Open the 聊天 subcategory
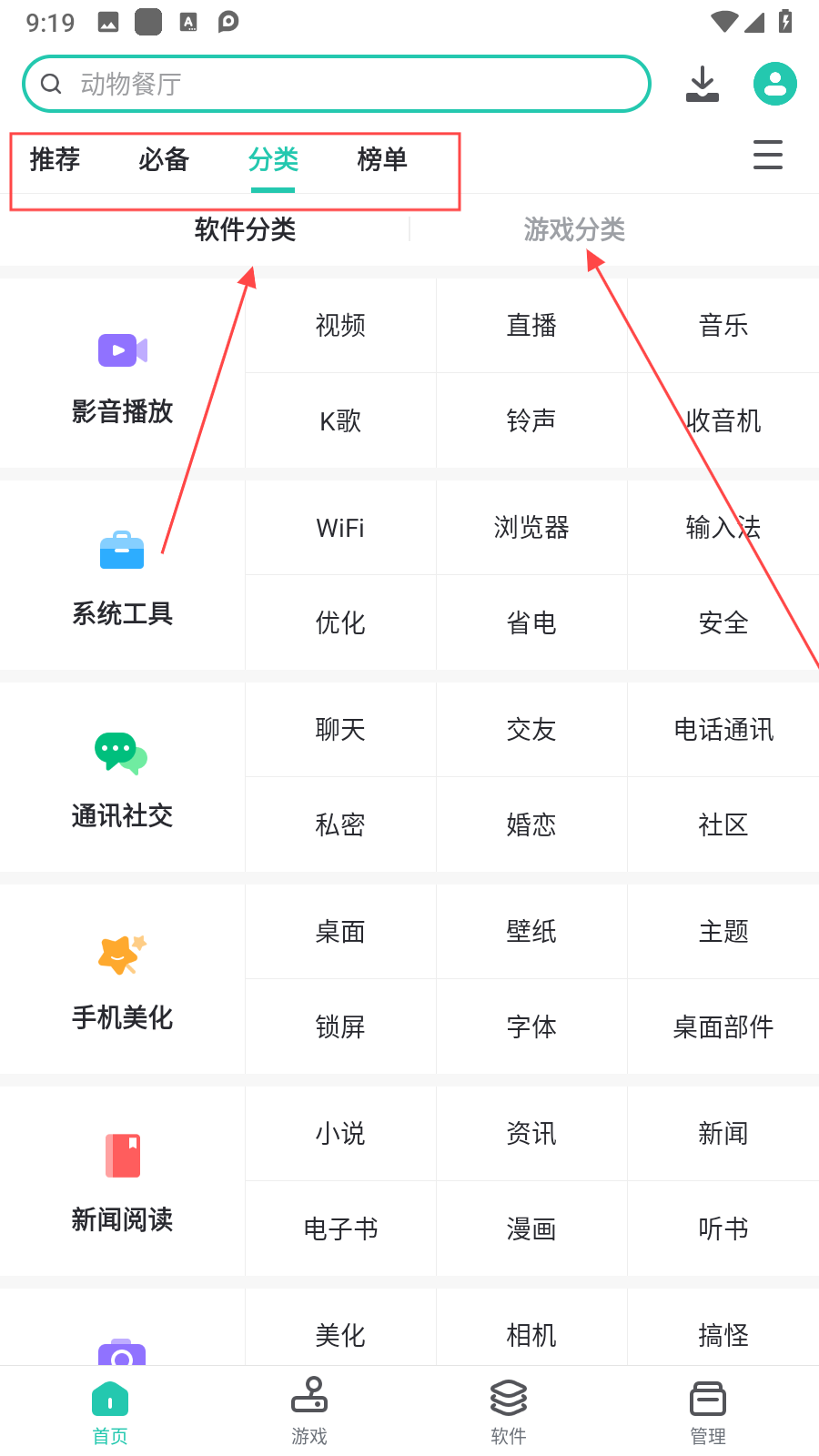The height and width of the screenshot is (1456, 819). [340, 730]
